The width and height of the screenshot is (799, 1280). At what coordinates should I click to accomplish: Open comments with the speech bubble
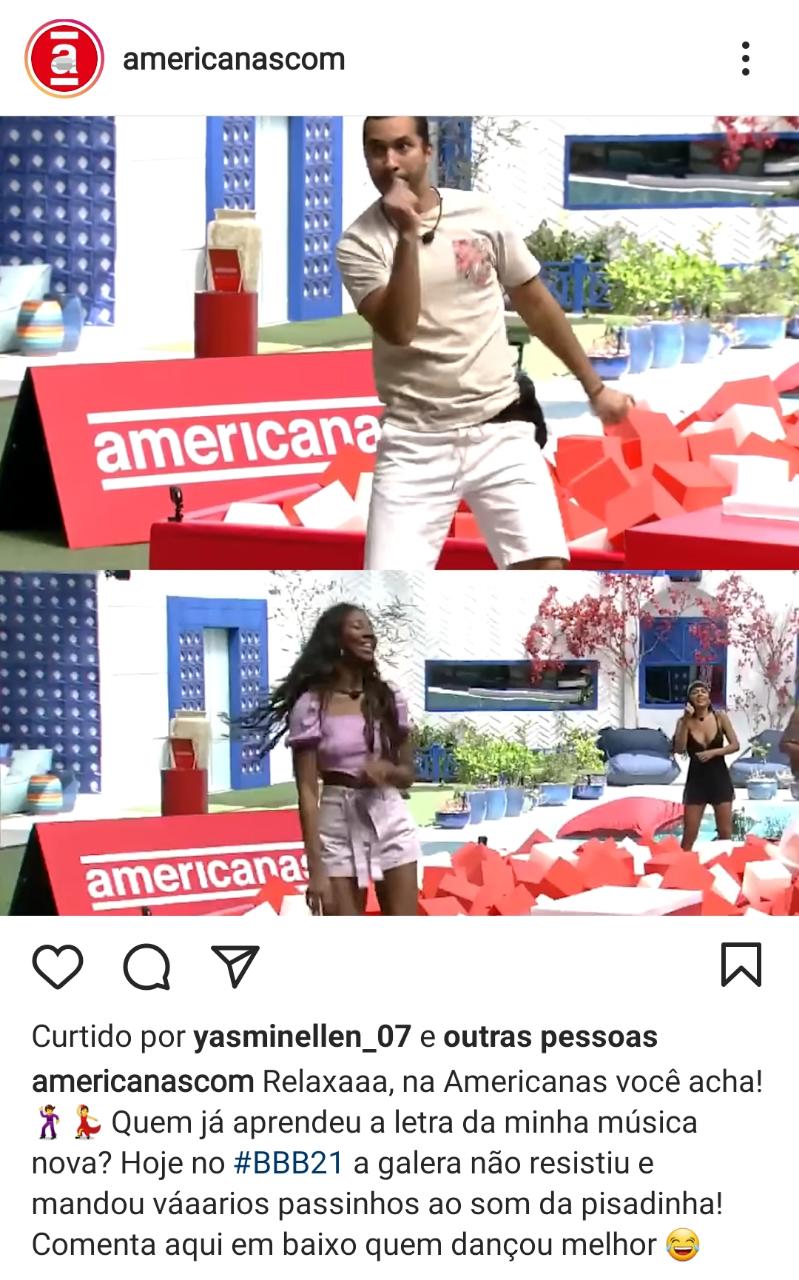pos(146,967)
